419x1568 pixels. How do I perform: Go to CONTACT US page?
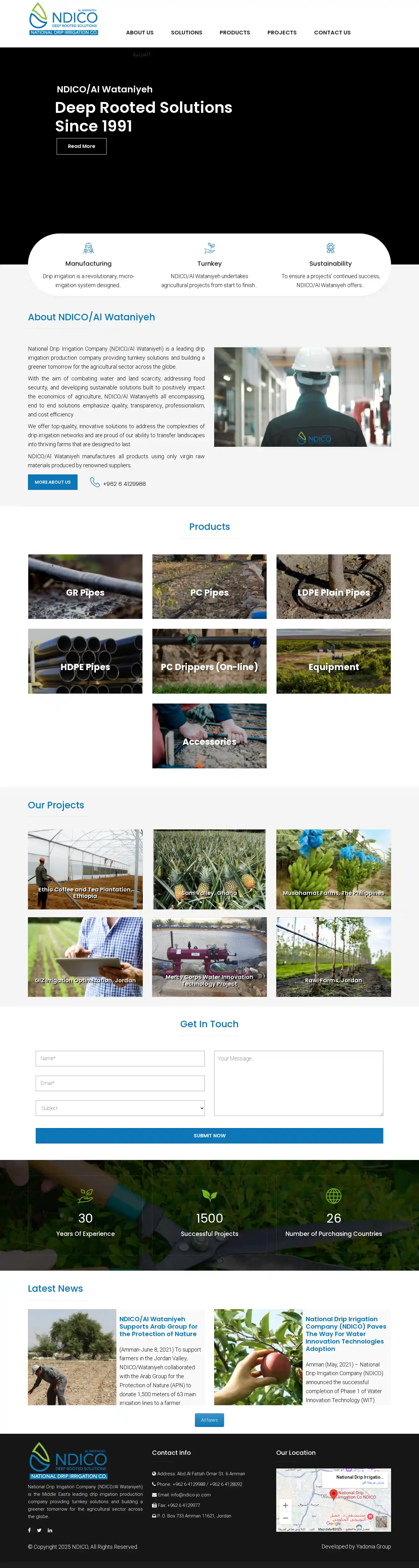point(332,33)
